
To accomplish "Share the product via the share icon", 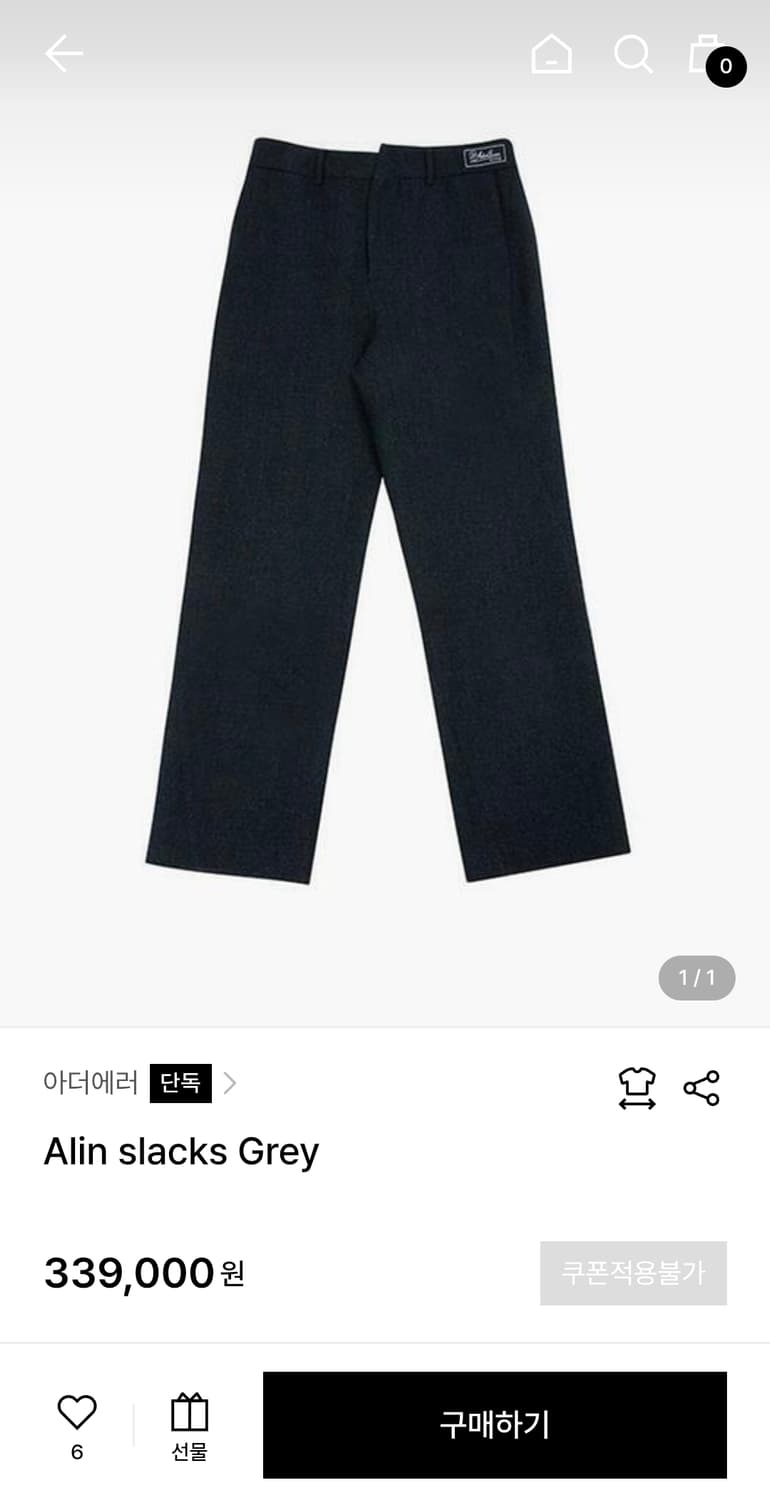I will click(x=702, y=1087).
